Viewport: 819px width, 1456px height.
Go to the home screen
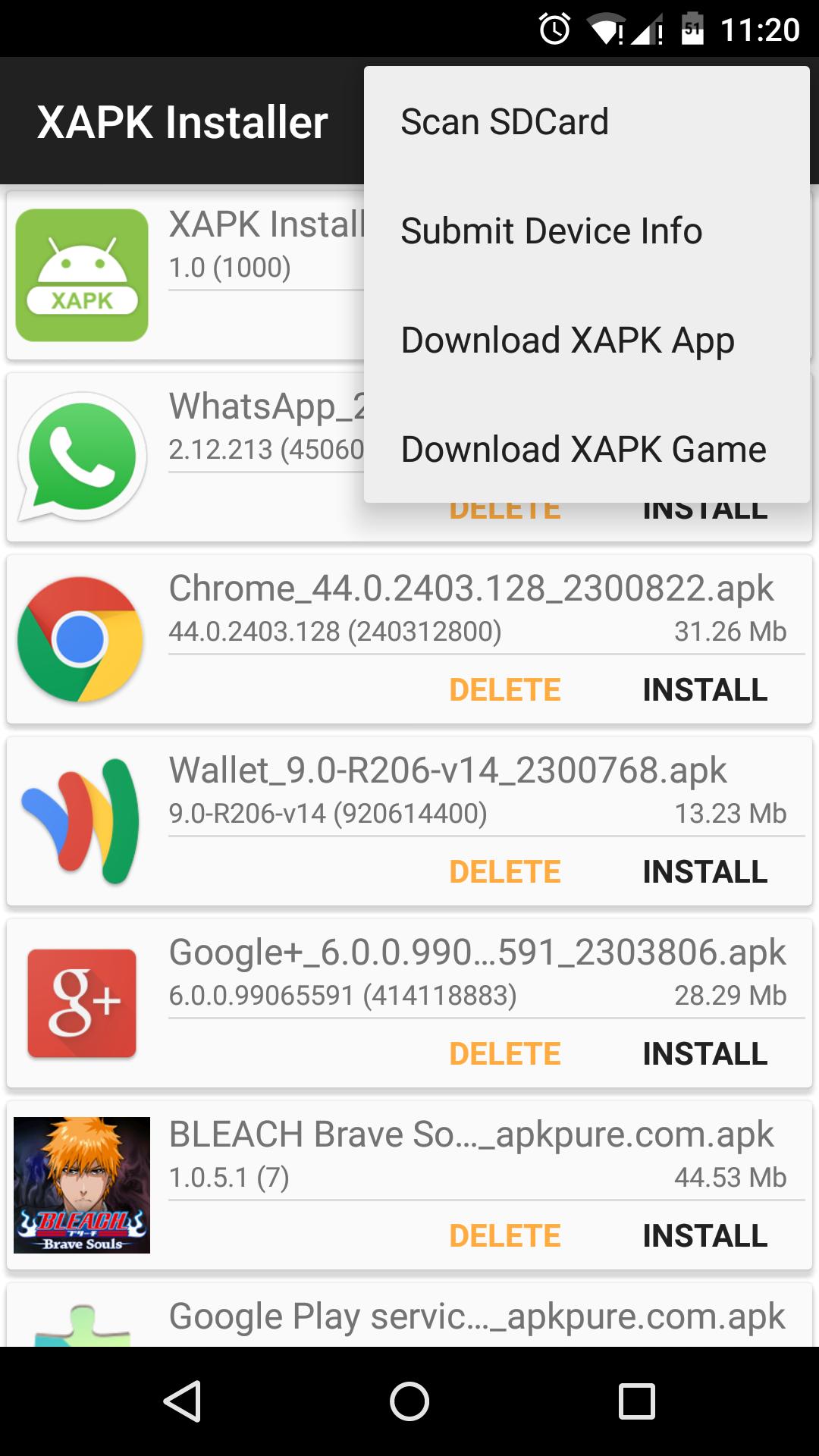click(409, 1401)
